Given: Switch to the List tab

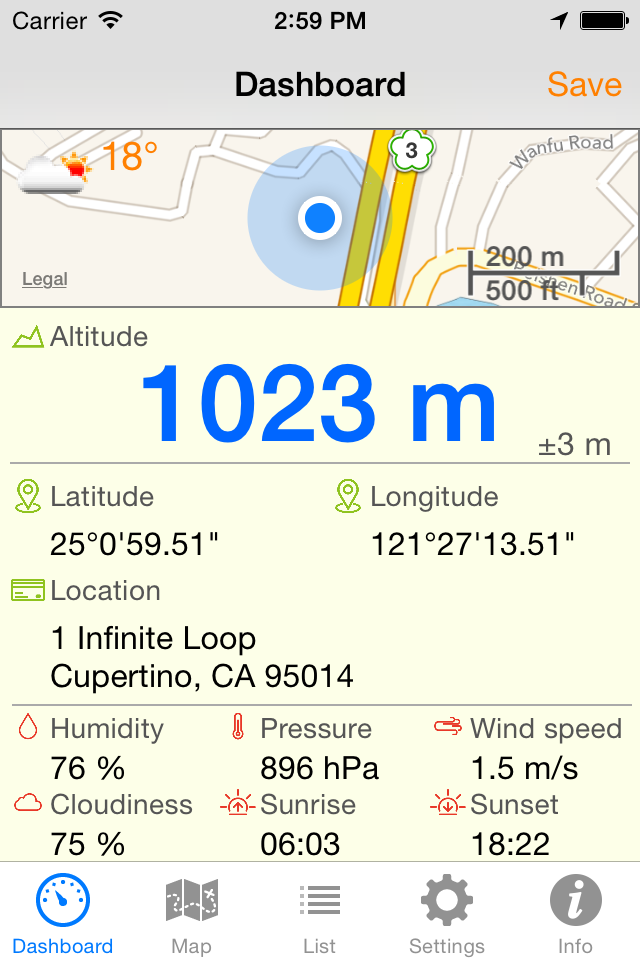Looking at the screenshot, I should (320, 914).
